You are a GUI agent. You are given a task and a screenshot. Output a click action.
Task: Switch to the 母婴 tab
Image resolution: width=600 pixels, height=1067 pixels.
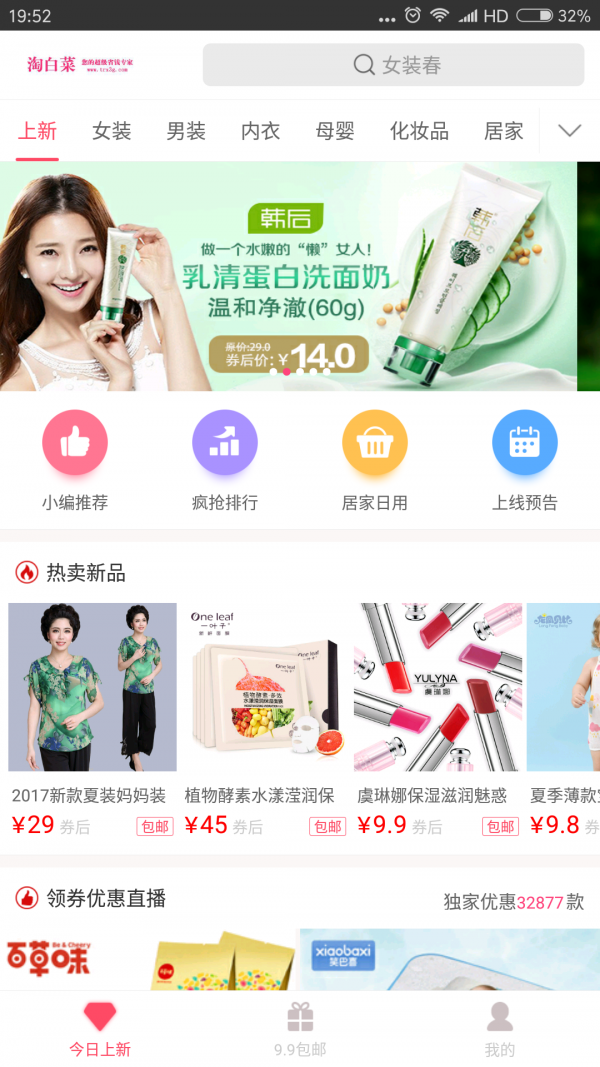tap(335, 131)
